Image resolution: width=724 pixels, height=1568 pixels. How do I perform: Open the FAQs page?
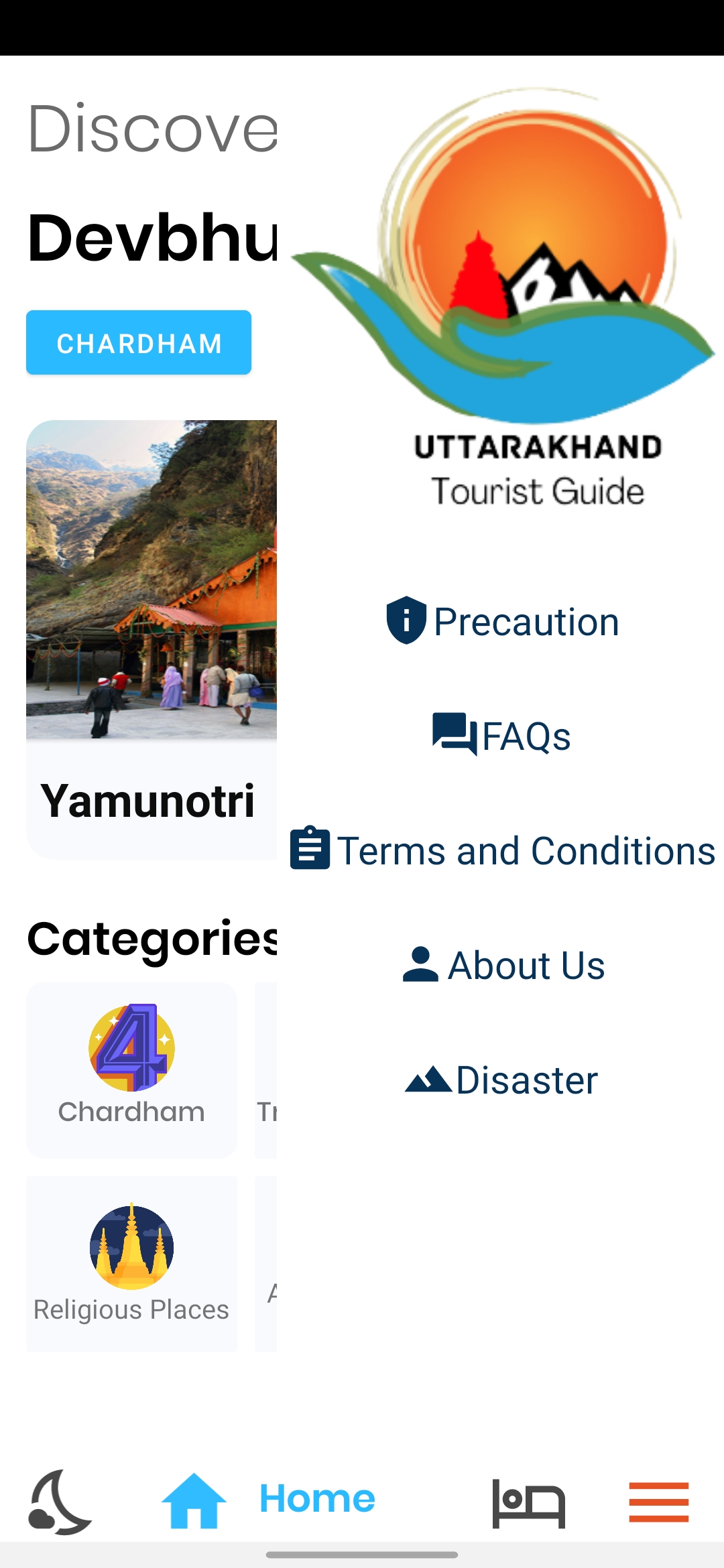pos(503,736)
